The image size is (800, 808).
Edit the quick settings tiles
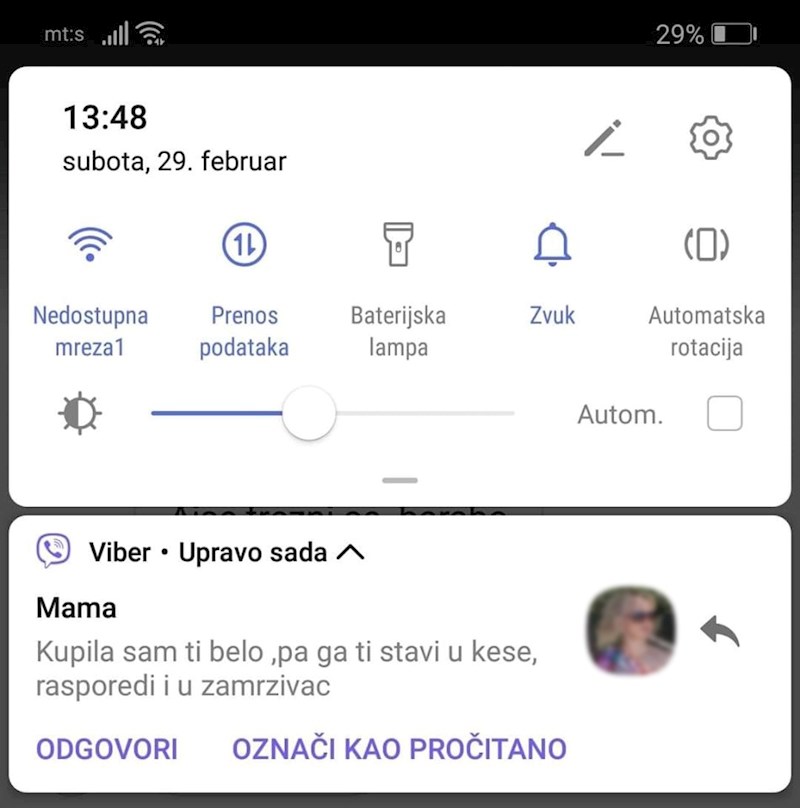[604, 139]
